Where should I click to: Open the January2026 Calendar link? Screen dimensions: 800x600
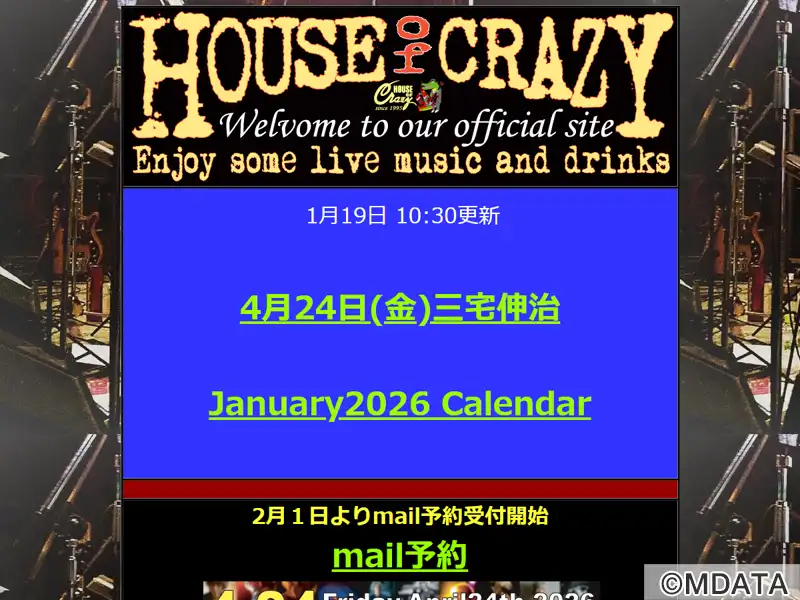399,404
